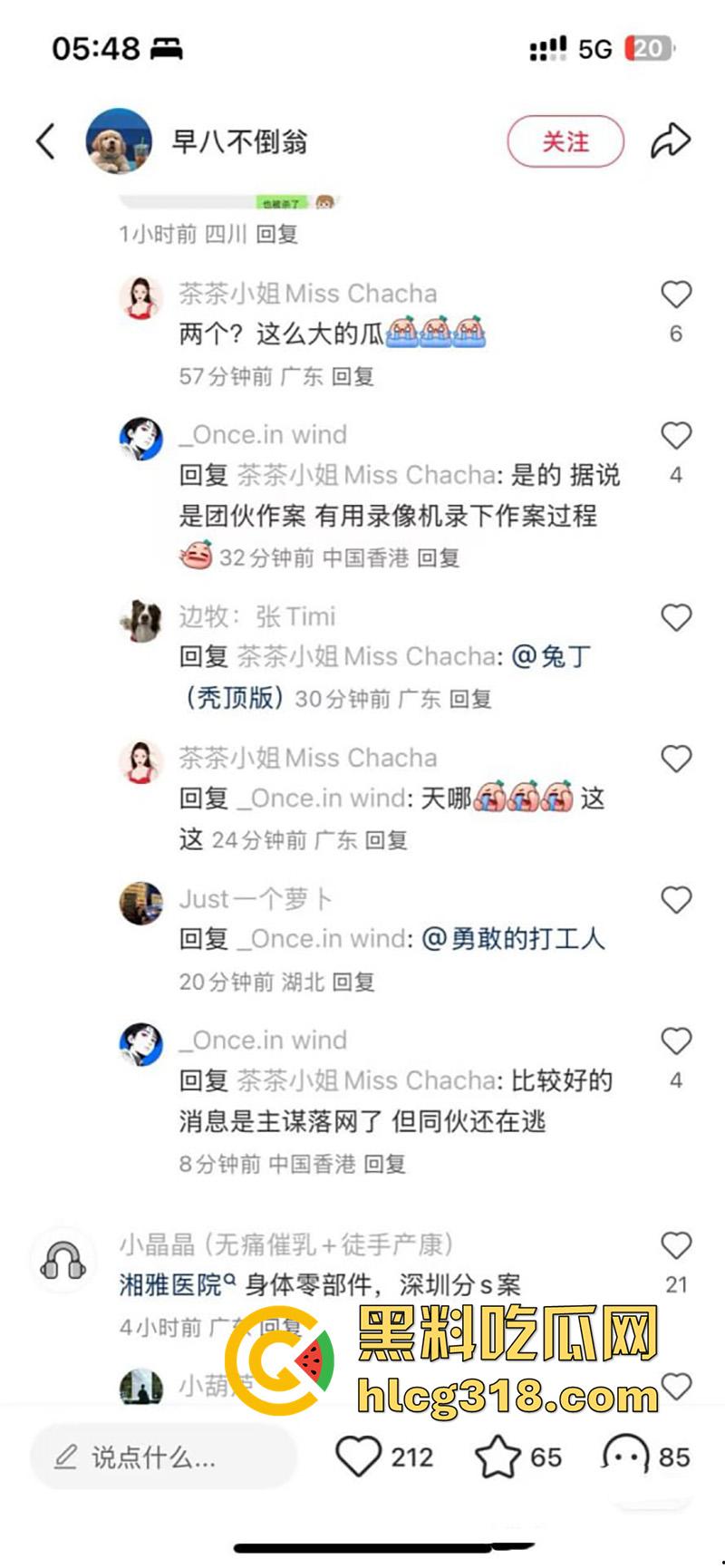Like 茶茶小姐's comment with its heart

[x=676, y=294]
